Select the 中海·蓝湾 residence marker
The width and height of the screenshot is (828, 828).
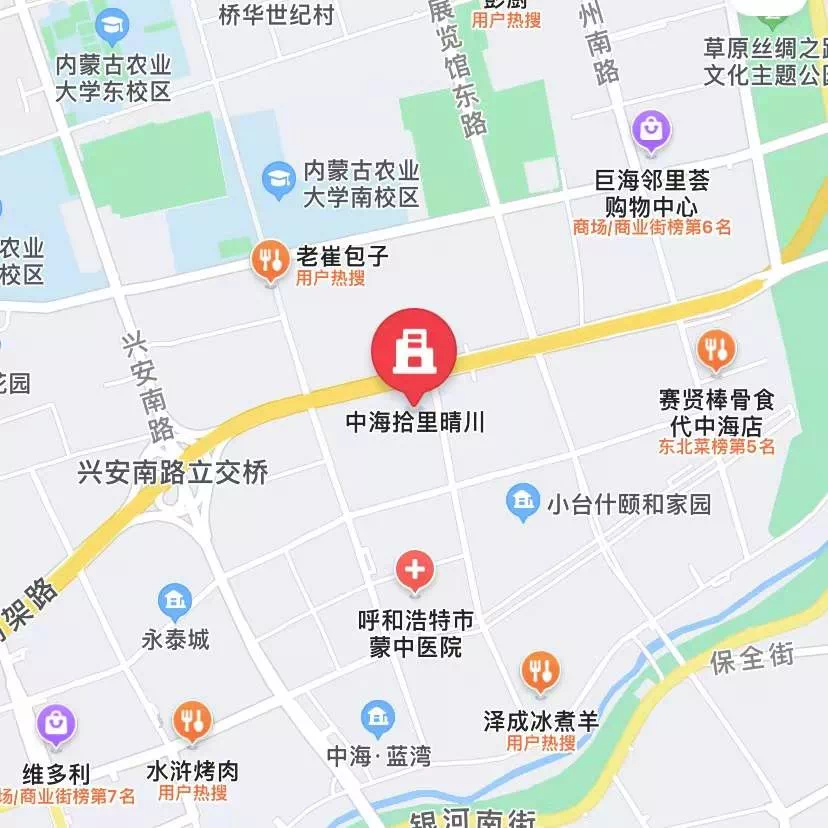click(x=378, y=717)
